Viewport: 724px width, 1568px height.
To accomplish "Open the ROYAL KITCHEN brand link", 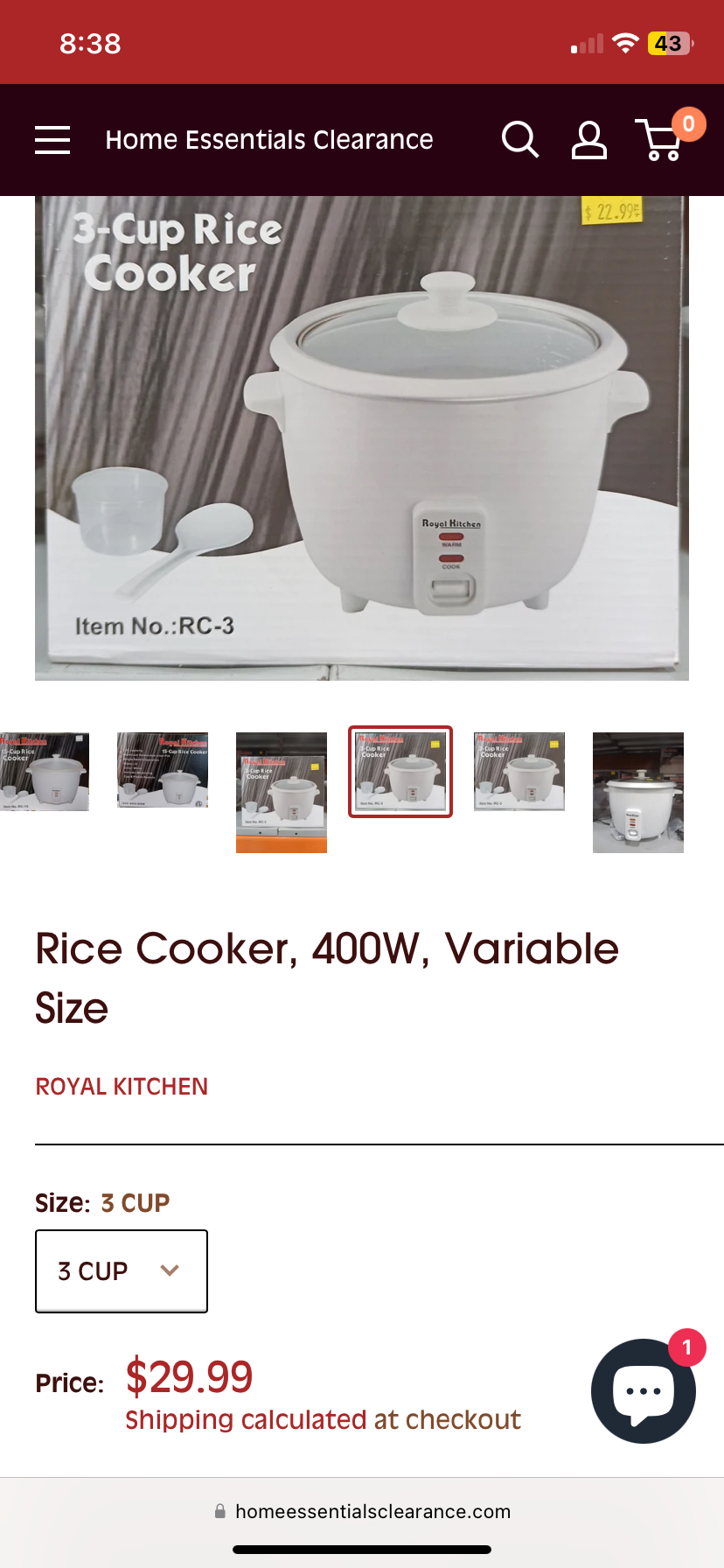I will [122, 1087].
